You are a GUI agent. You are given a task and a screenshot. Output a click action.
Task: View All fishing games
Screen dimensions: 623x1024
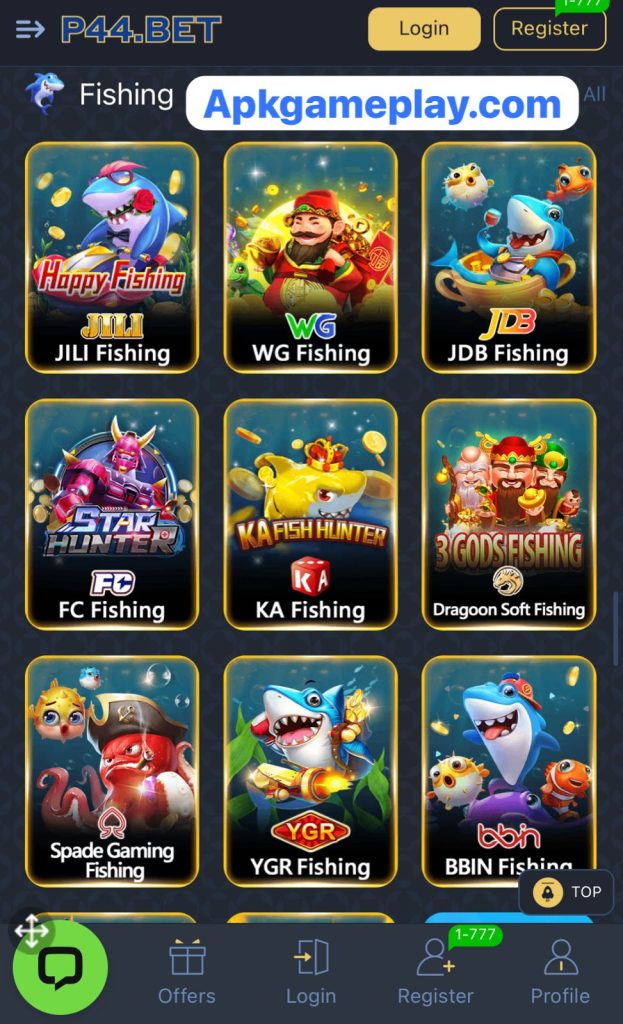click(x=594, y=94)
